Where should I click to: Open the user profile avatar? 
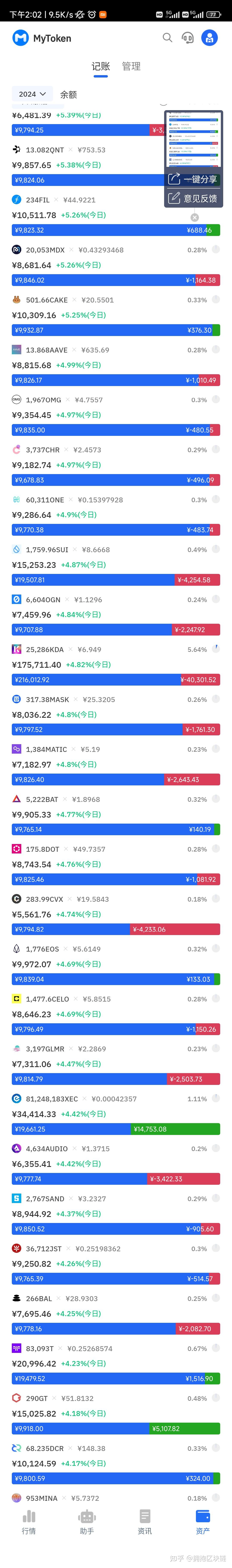click(x=209, y=38)
